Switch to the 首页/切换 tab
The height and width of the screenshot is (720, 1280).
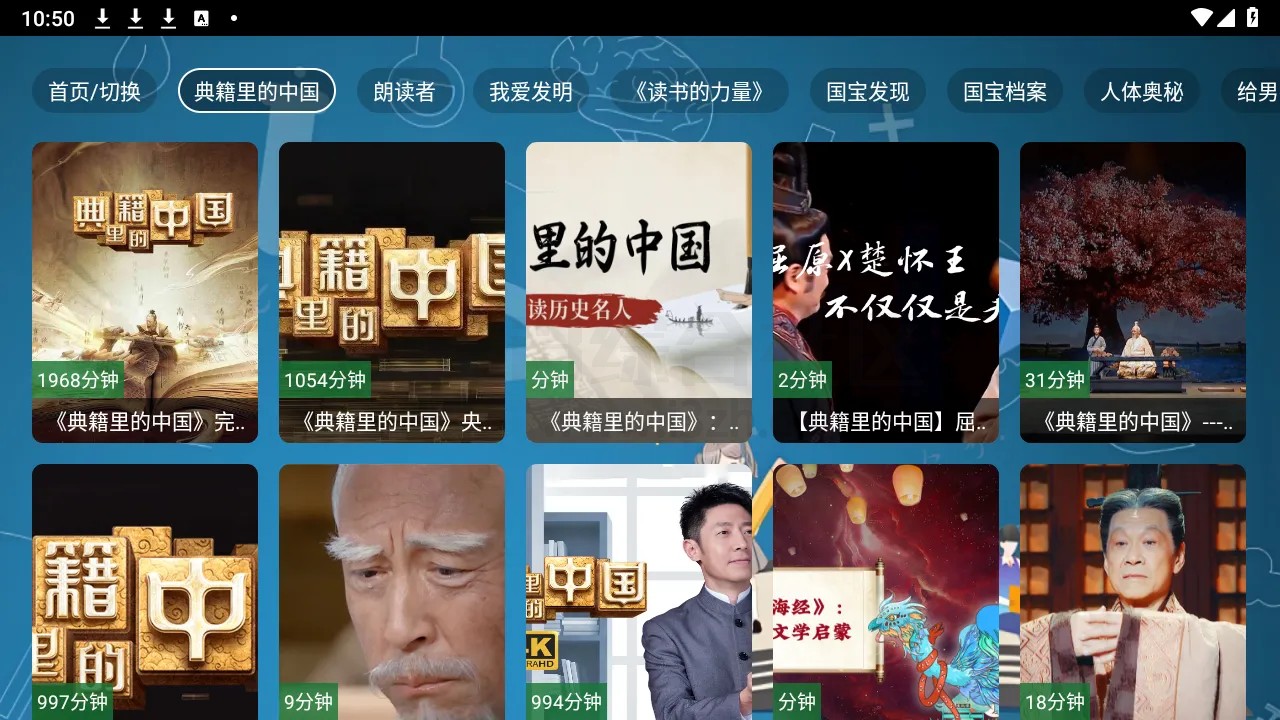point(94,92)
